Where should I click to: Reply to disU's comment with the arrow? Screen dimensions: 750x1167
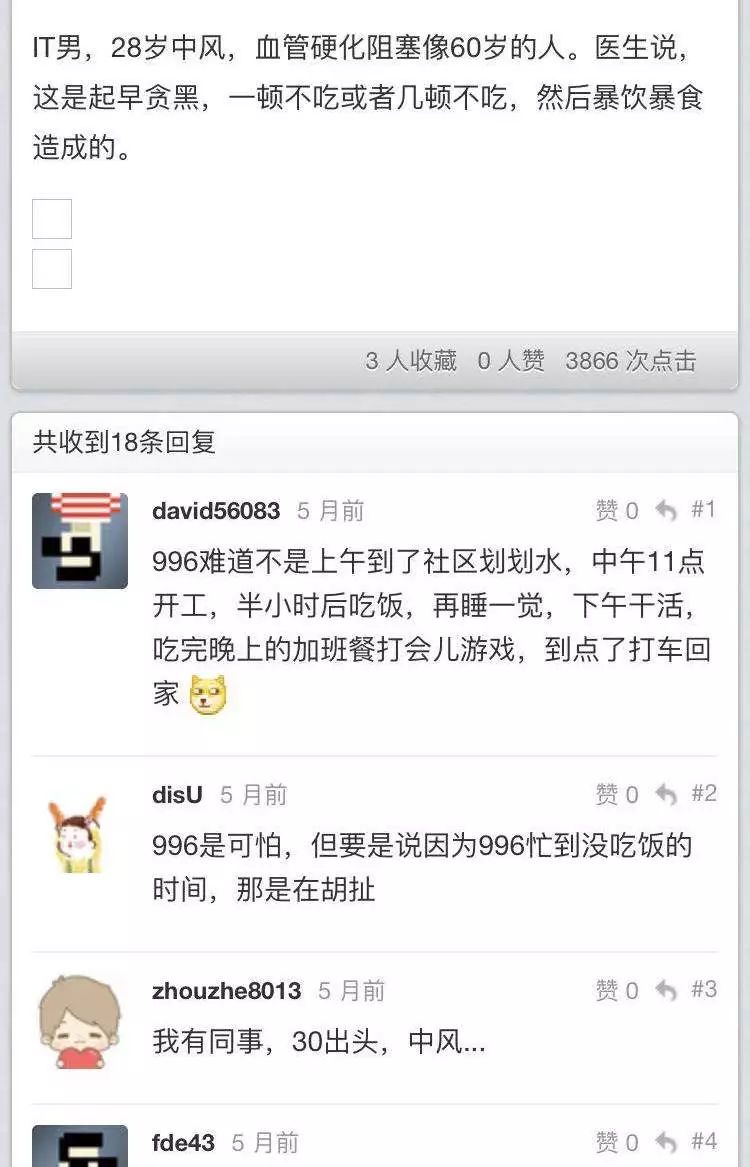(x=666, y=795)
